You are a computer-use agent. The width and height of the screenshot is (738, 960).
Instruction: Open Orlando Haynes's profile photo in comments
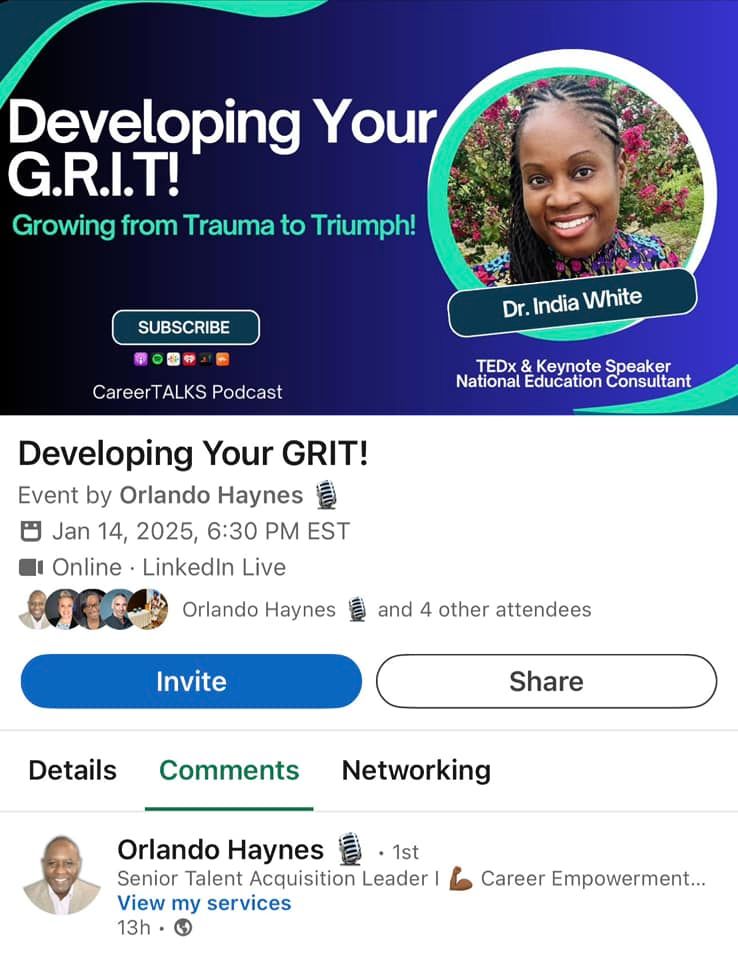click(62, 875)
